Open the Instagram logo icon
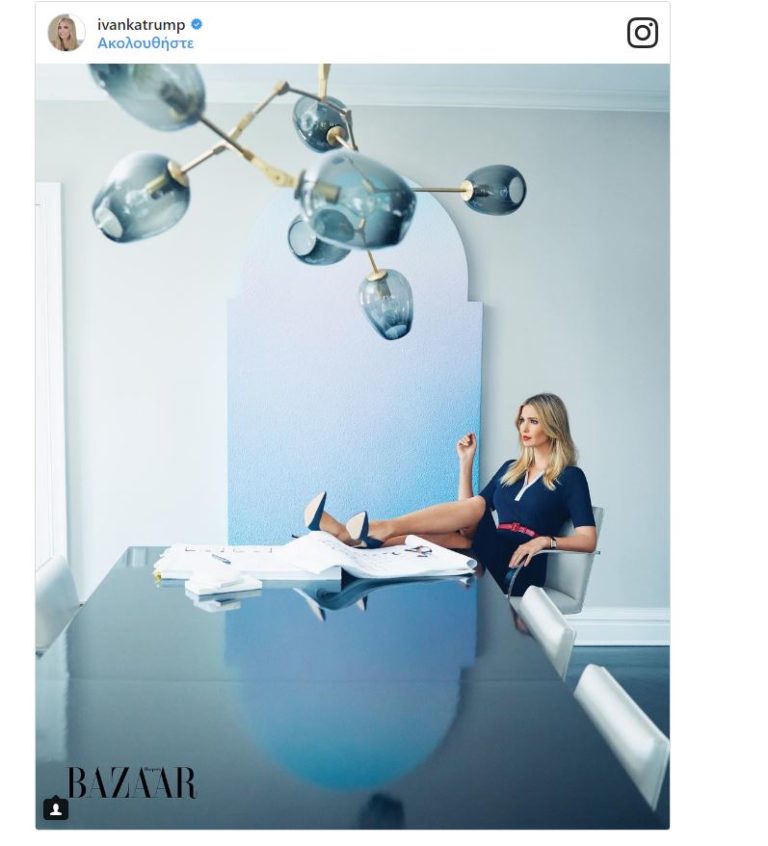Screen dimensions: 768x846 [642, 33]
